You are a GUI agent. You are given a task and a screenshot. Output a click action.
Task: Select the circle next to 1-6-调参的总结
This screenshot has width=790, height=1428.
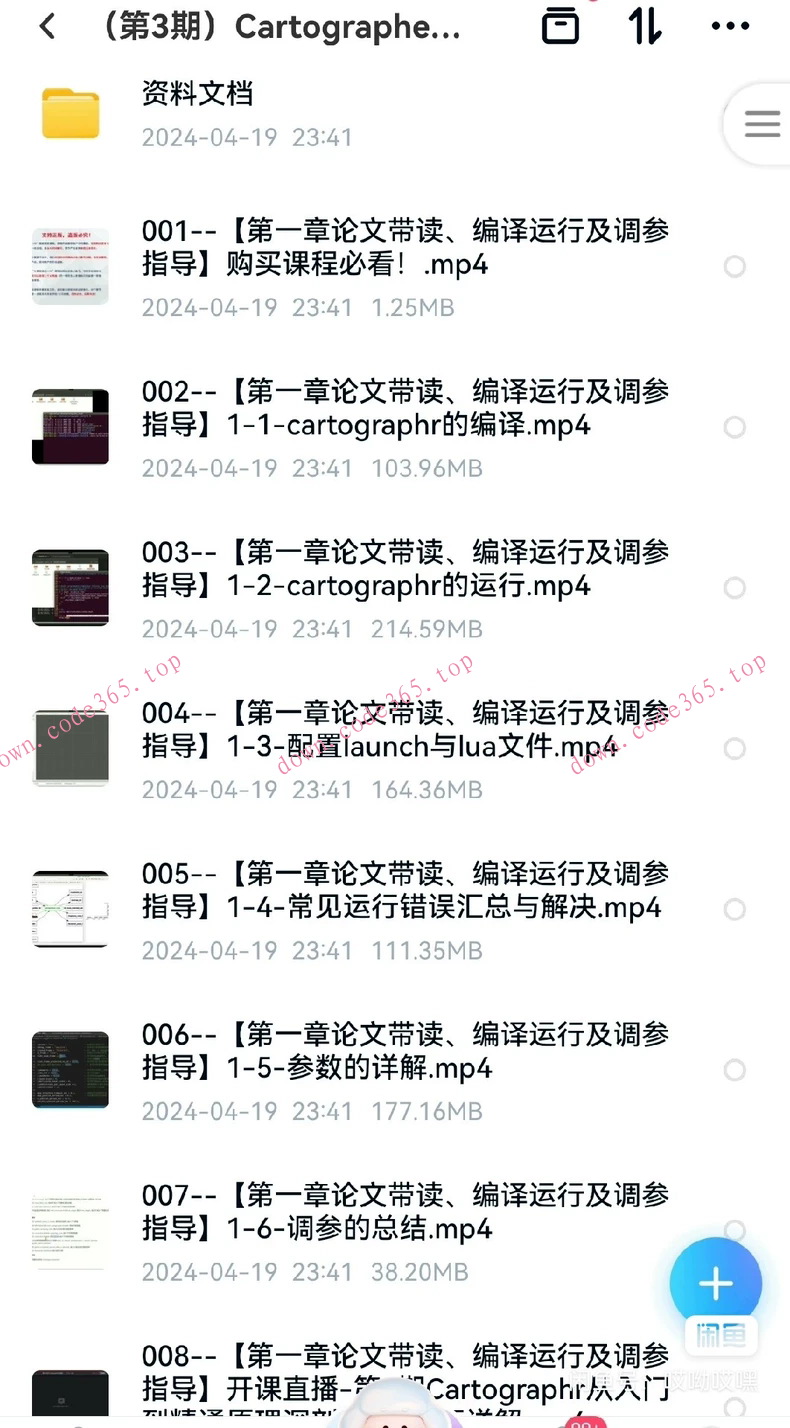(x=734, y=1230)
